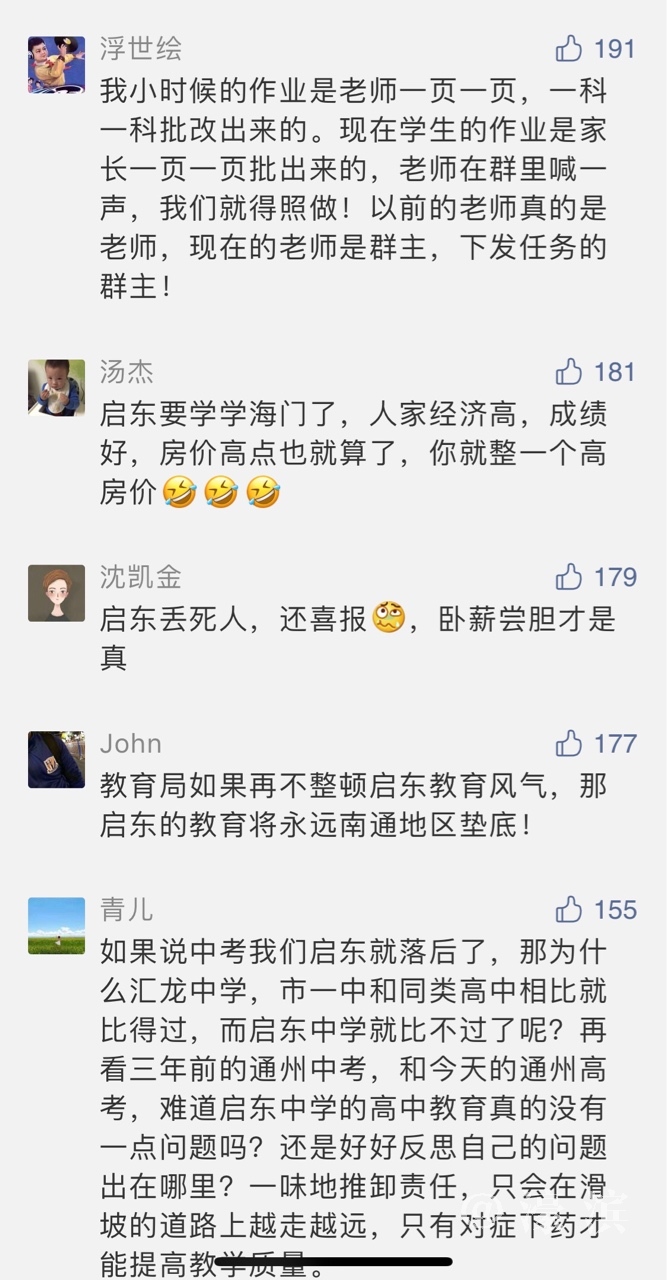Like 沈凯金's comment
Image resolution: width=667 pixels, height=1280 pixels.
coord(570,577)
